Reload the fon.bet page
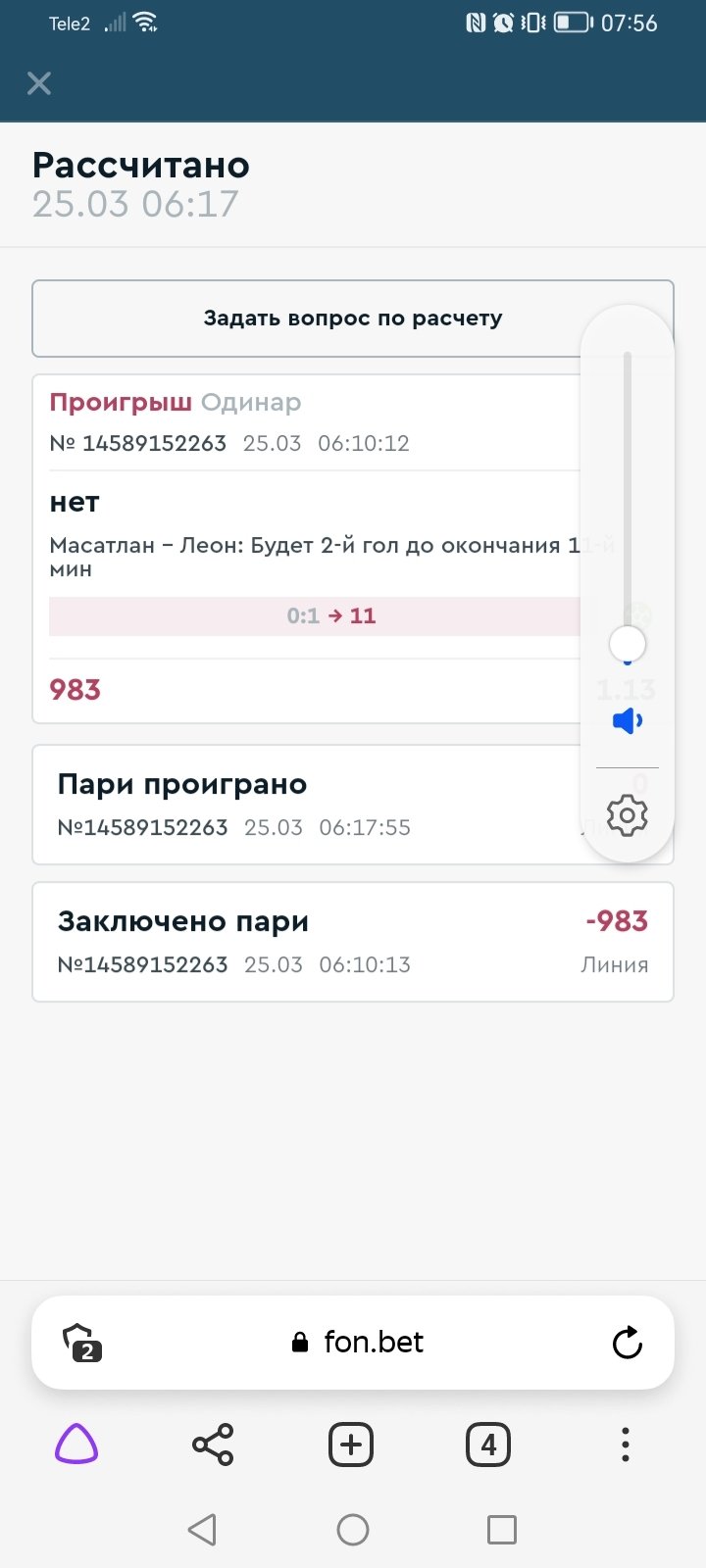Image resolution: width=706 pixels, height=1568 pixels. (x=627, y=1343)
